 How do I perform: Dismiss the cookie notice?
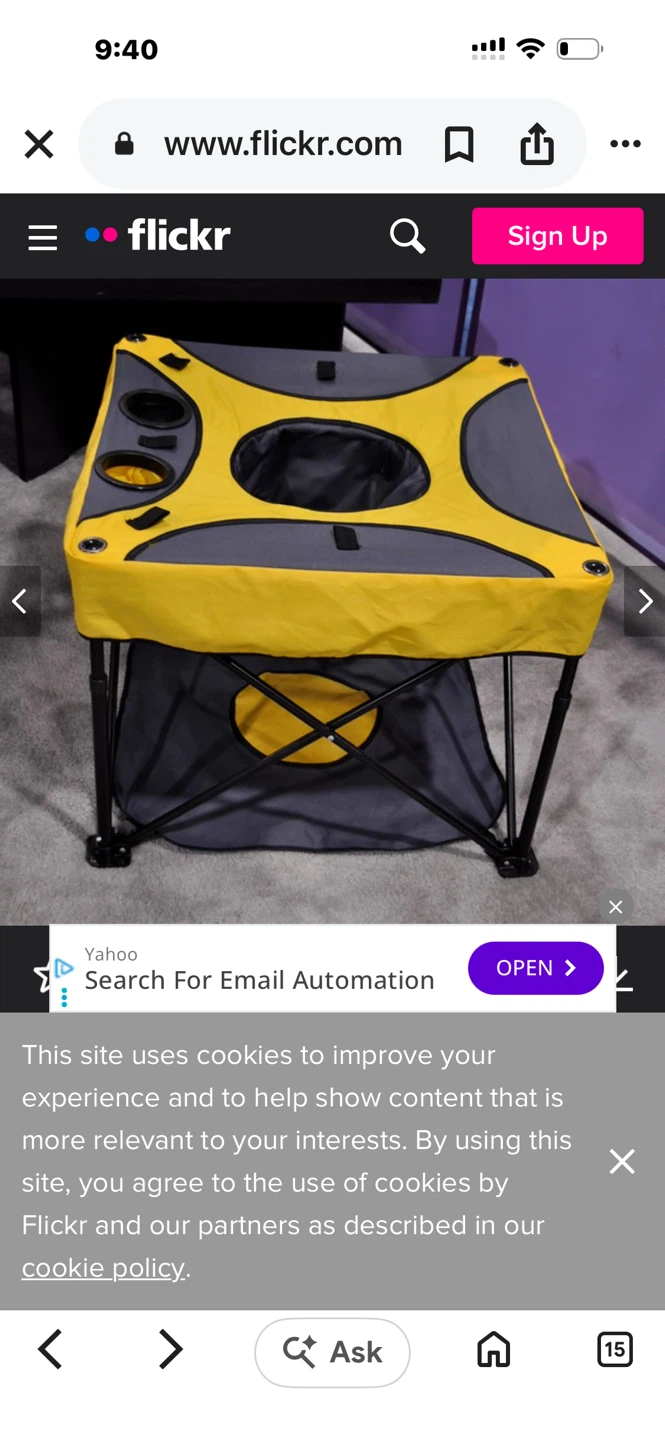pos(622,1161)
